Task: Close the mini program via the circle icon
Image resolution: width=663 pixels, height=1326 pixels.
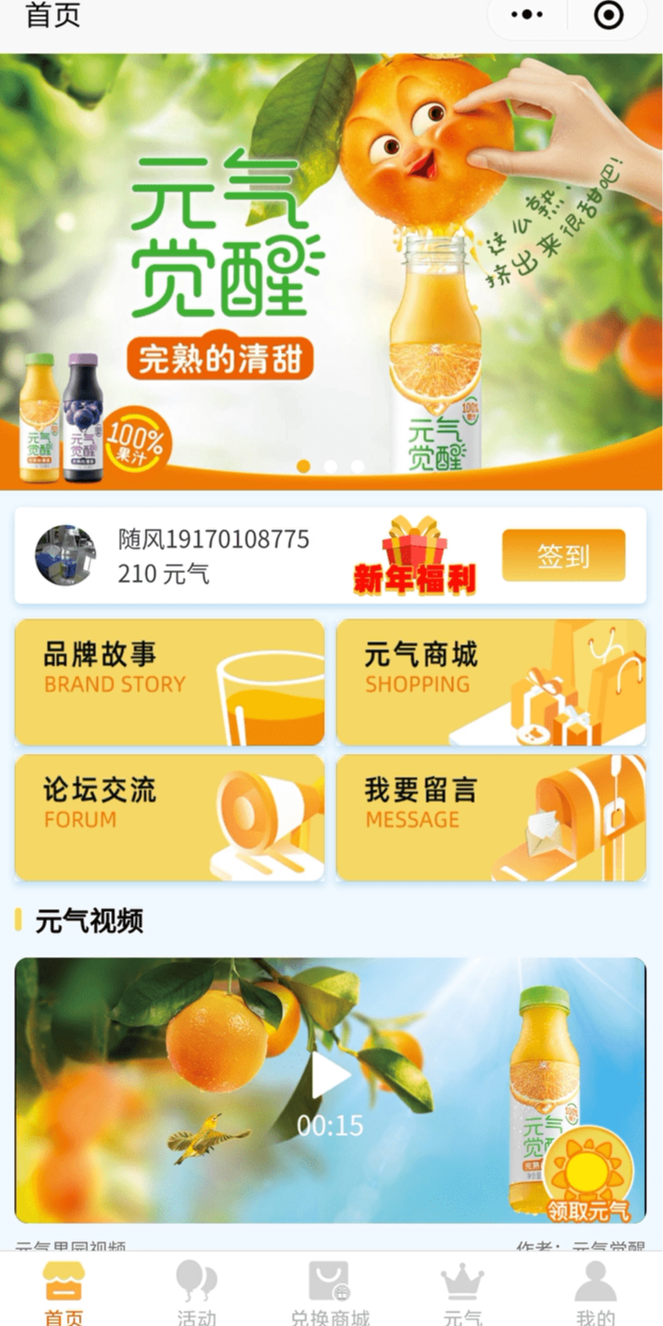Action: [x=608, y=15]
